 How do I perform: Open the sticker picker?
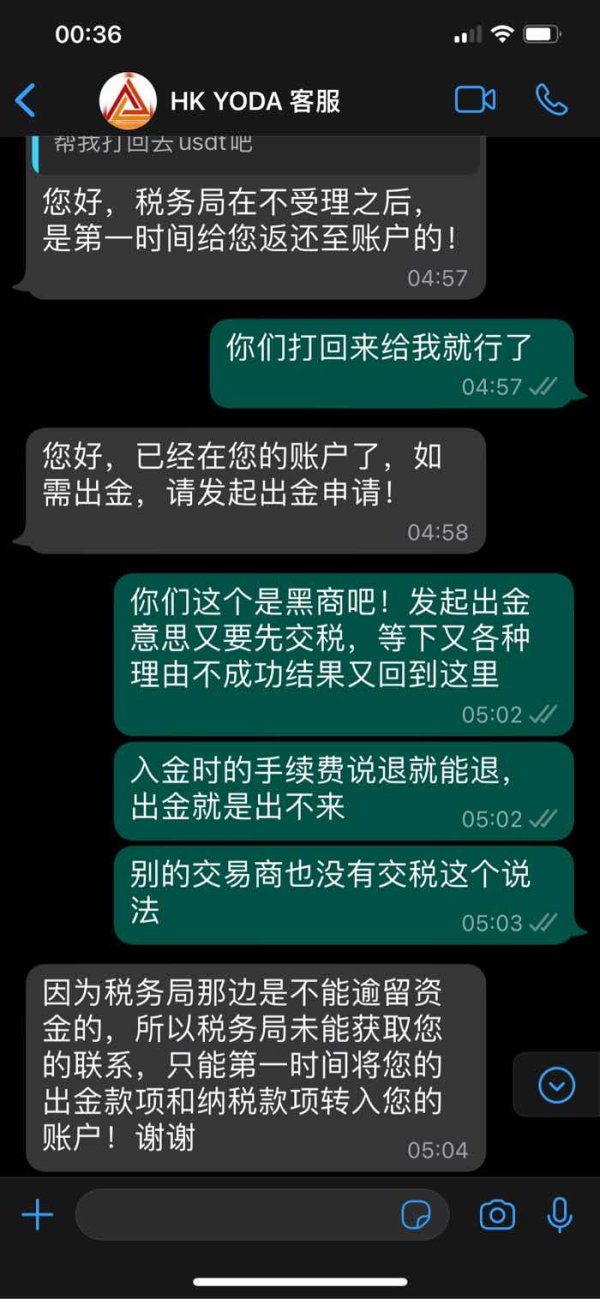click(x=416, y=1215)
